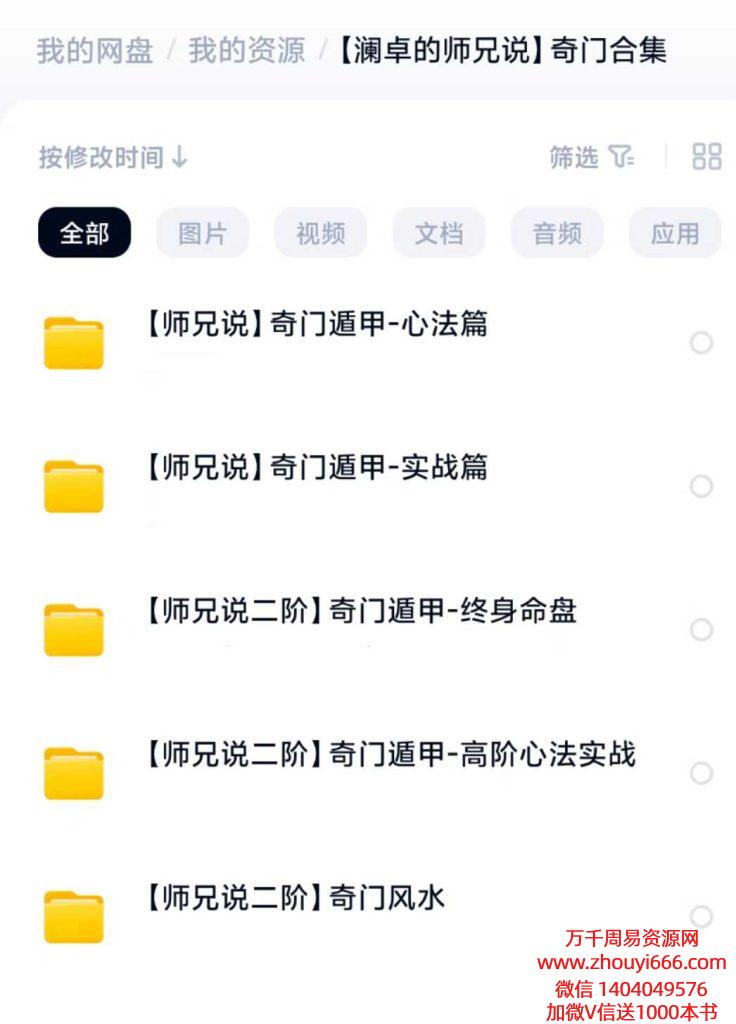
Task: Go to 我的资源 in the breadcrumb
Action: tap(246, 50)
